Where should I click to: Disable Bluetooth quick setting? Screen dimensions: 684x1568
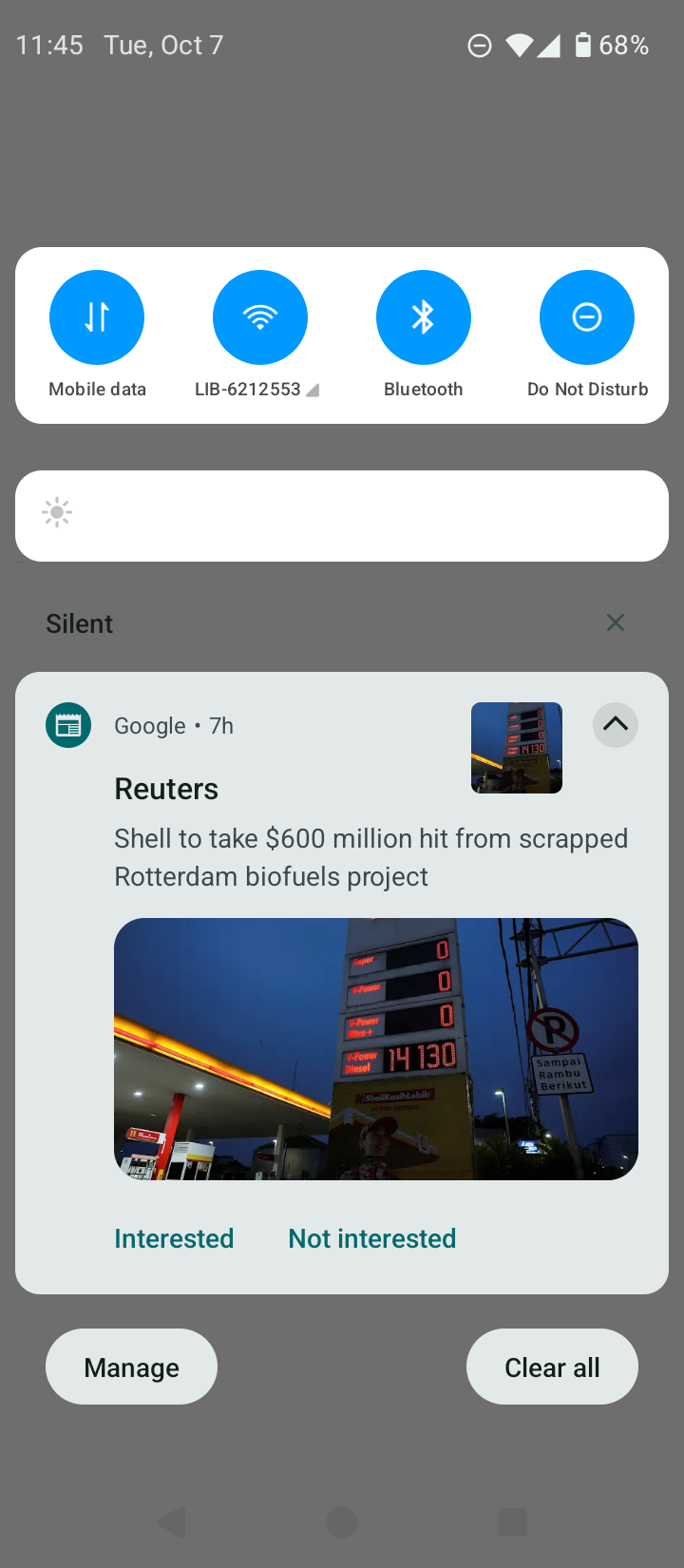point(424,317)
